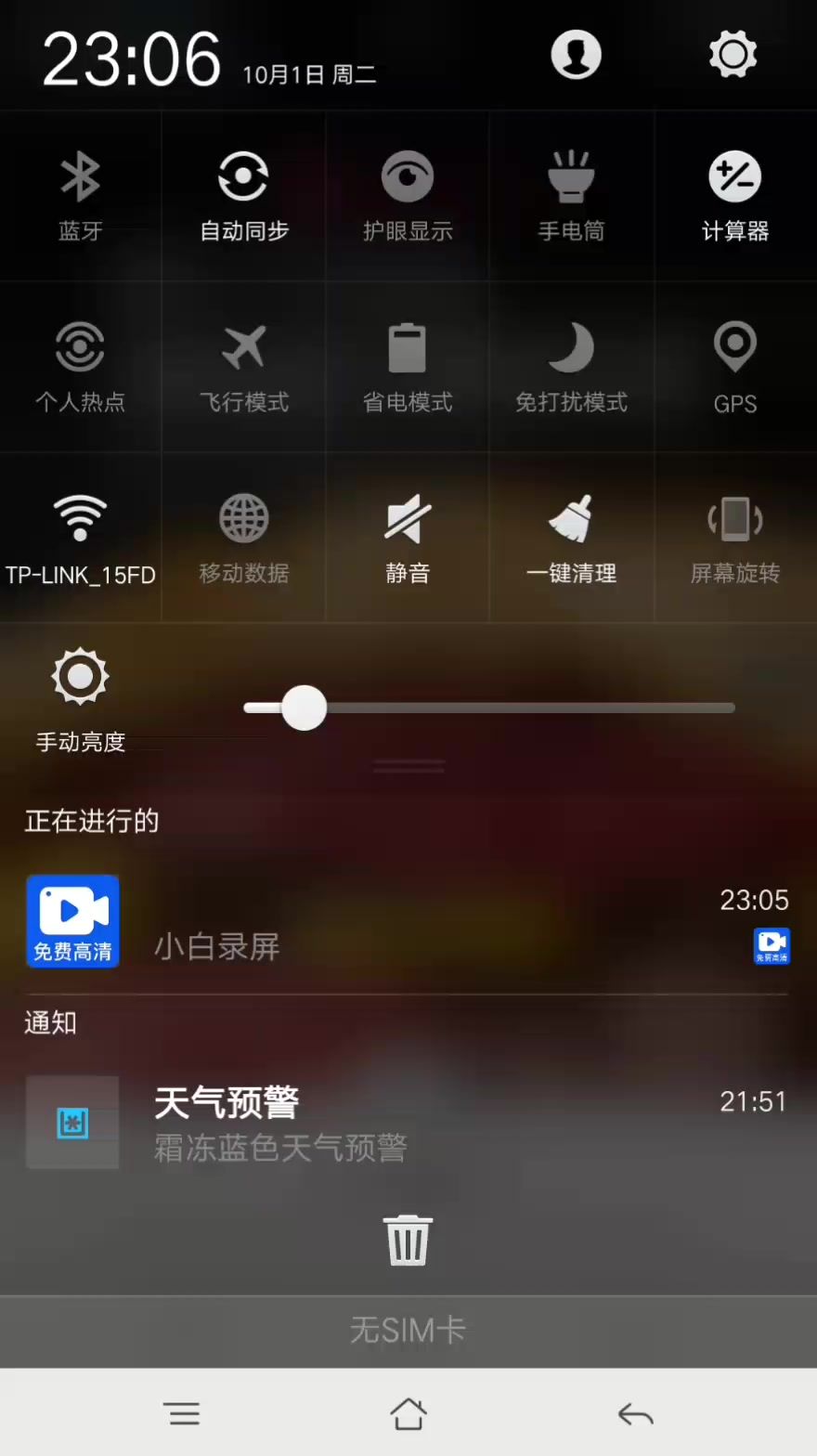Image resolution: width=817 pixels, height=1456 pixels.
Task: Turn on airplane mode (飞行模式)
Action: tap(244, 366)
